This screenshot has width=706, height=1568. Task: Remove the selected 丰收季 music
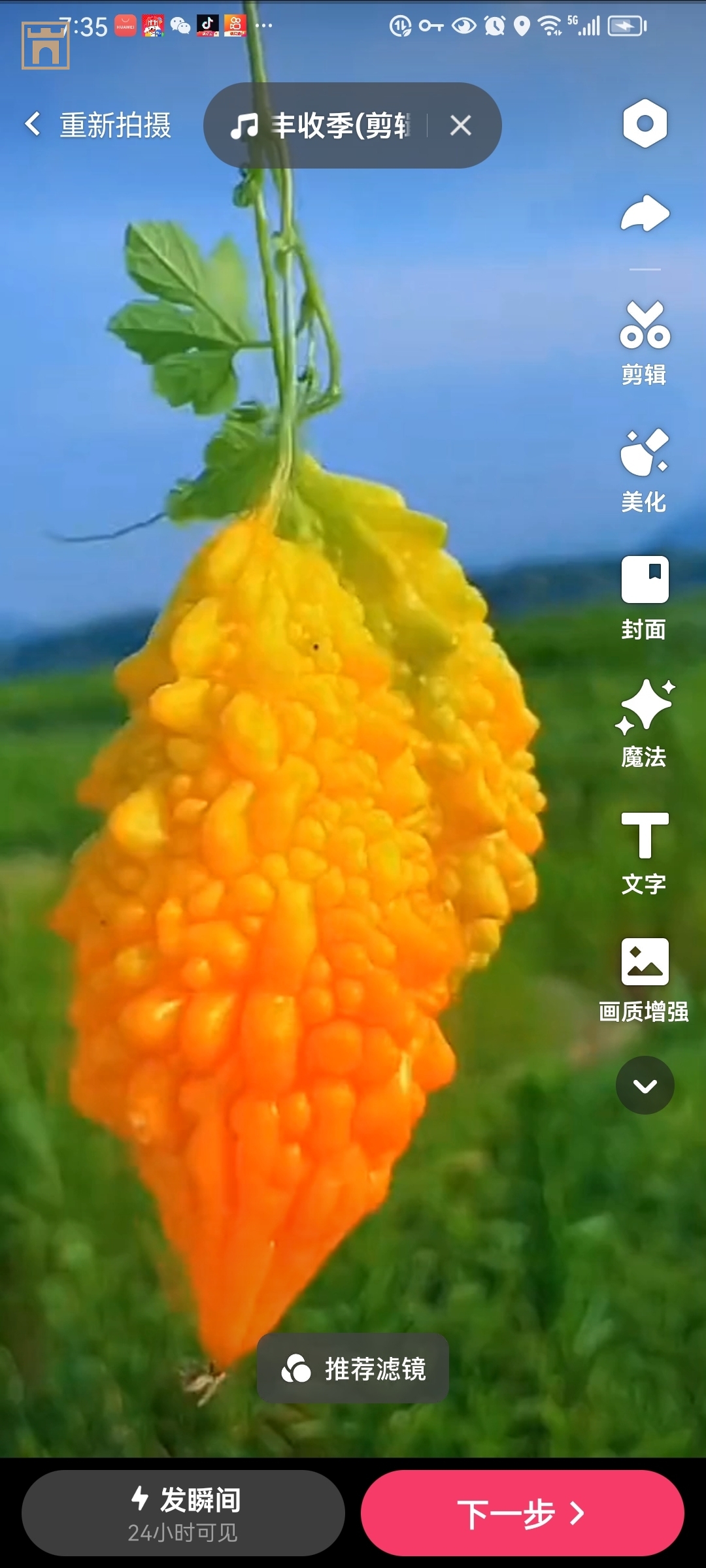pos(461,125)
